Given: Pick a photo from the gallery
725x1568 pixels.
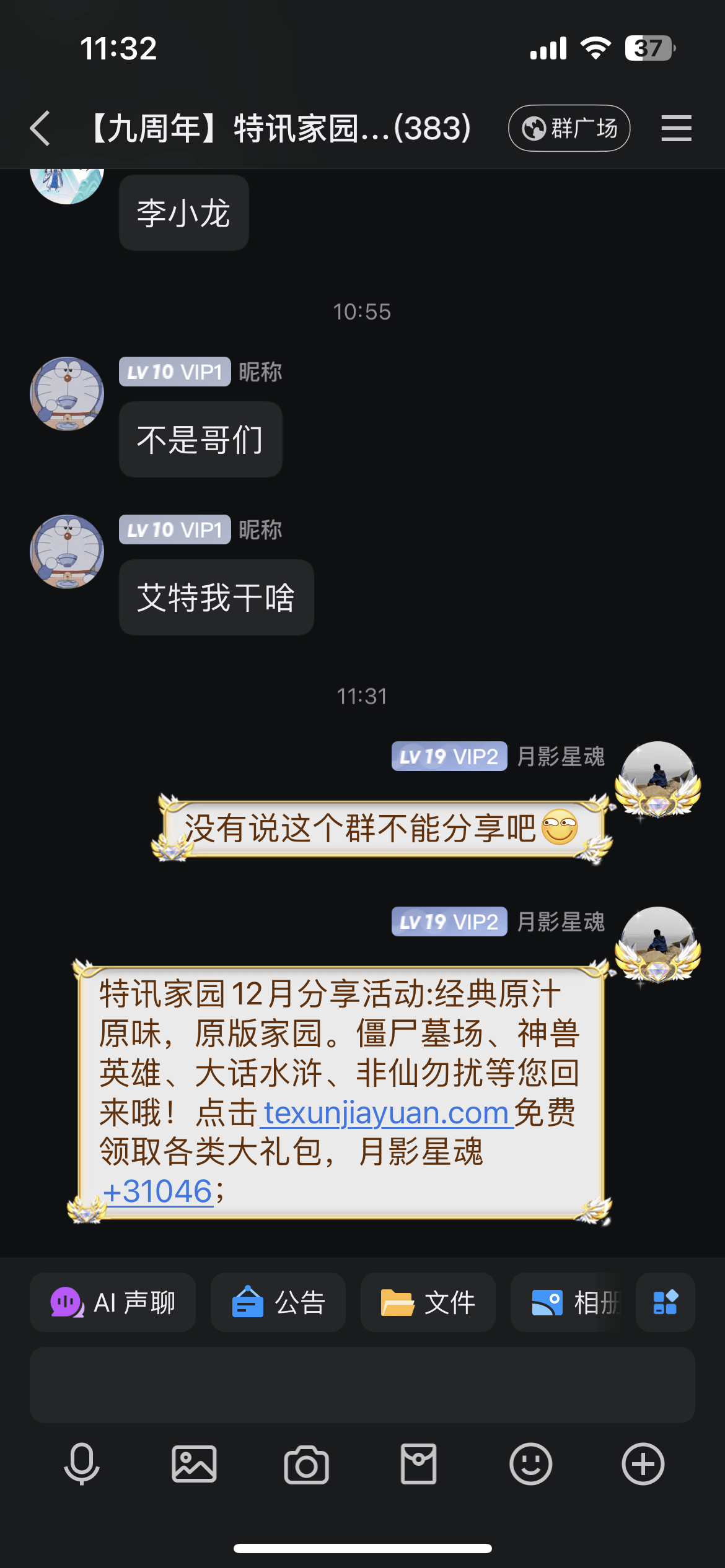Looking at the screenshot, I should click(x=194, y=1465).
